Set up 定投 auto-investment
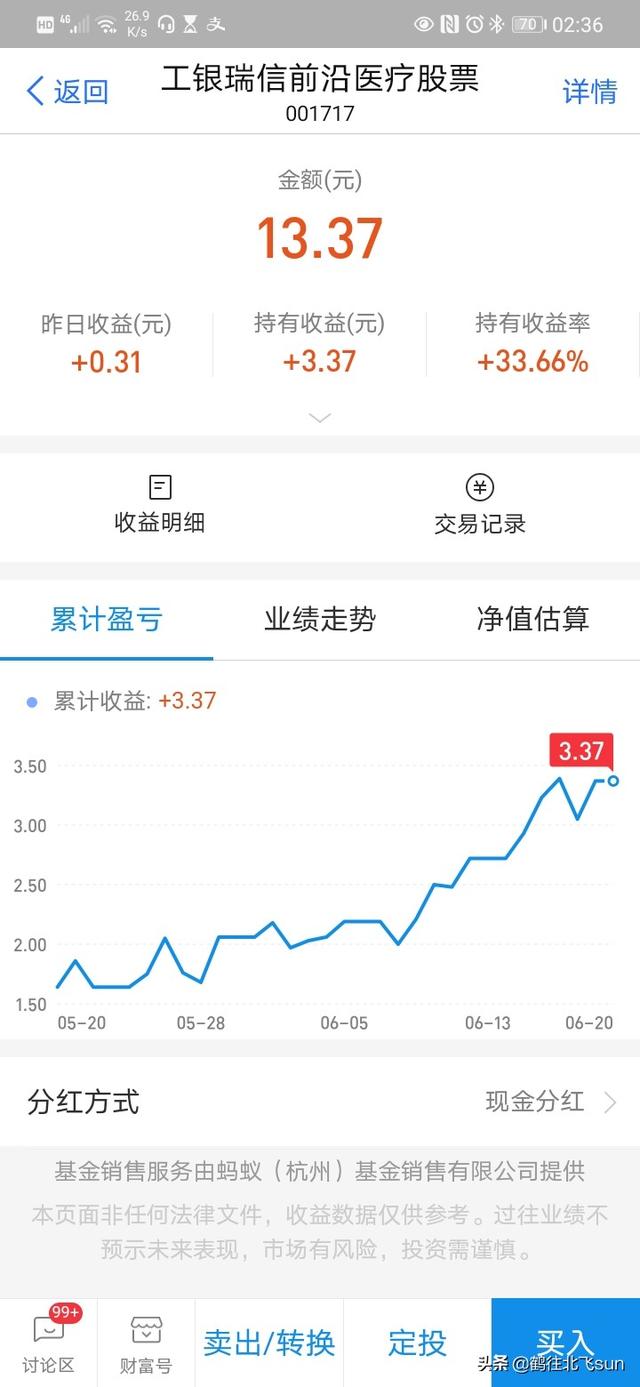This screenshot has height=1387, width=640. click(417, 1343)
